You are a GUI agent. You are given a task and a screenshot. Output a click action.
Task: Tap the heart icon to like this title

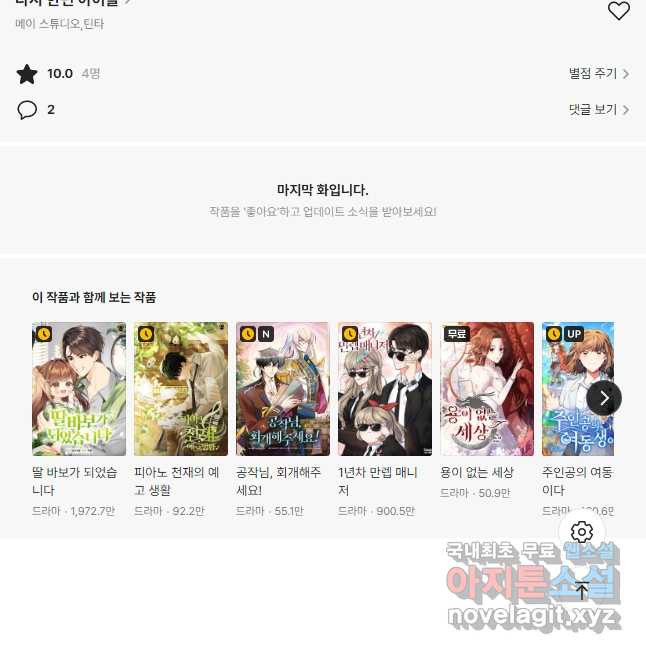tap(619, 11)
